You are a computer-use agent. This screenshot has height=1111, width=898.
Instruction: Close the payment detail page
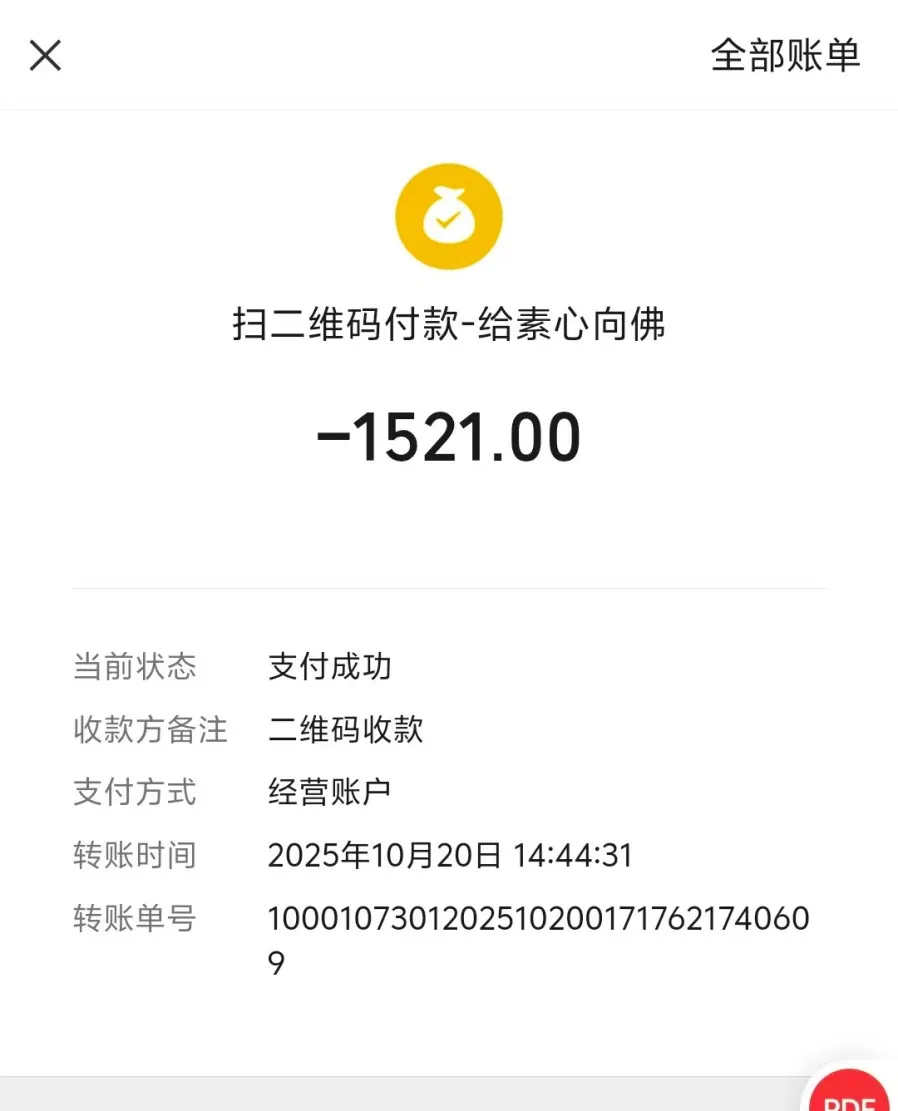(x=45, y=55)
